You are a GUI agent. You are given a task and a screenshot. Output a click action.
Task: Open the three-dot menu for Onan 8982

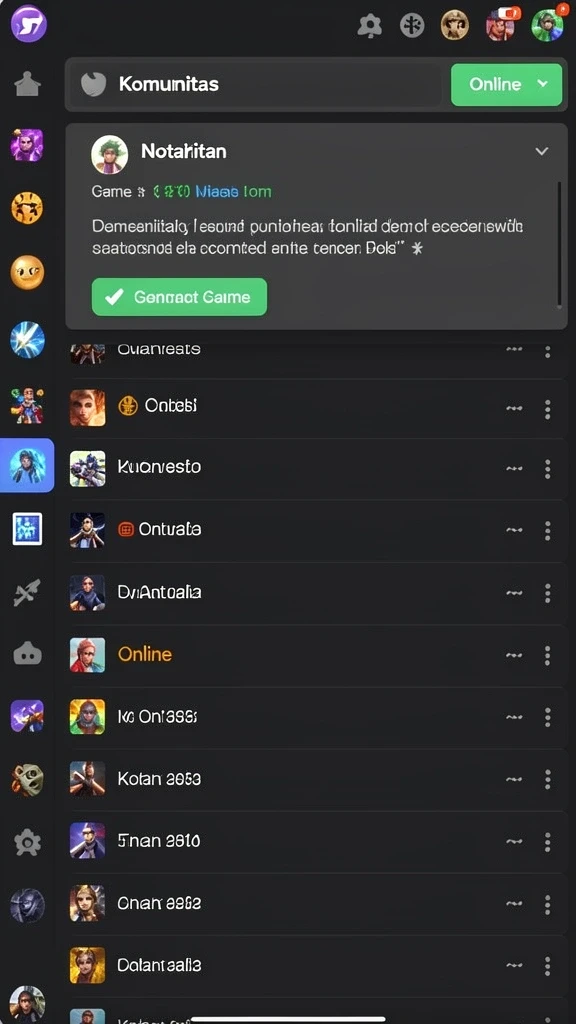pyautogui.click(x=547, y=904)
